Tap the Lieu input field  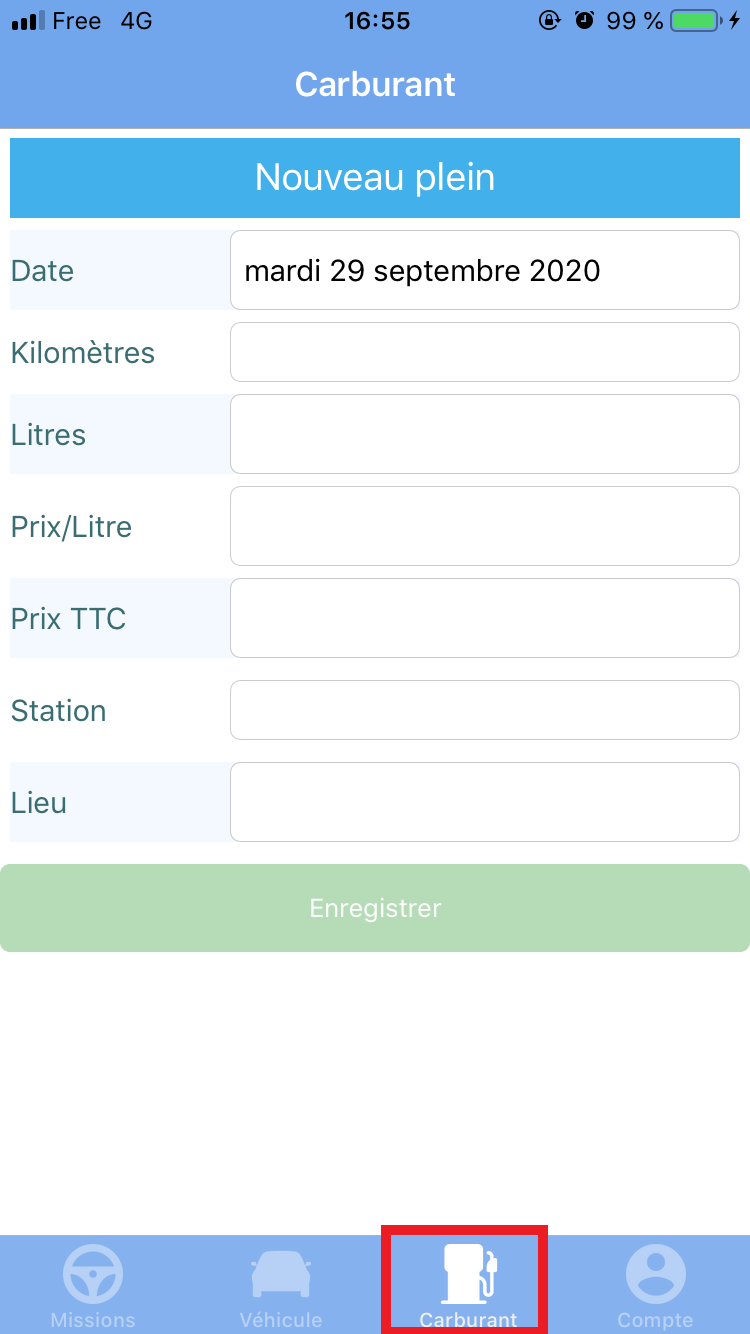(484, 802)
